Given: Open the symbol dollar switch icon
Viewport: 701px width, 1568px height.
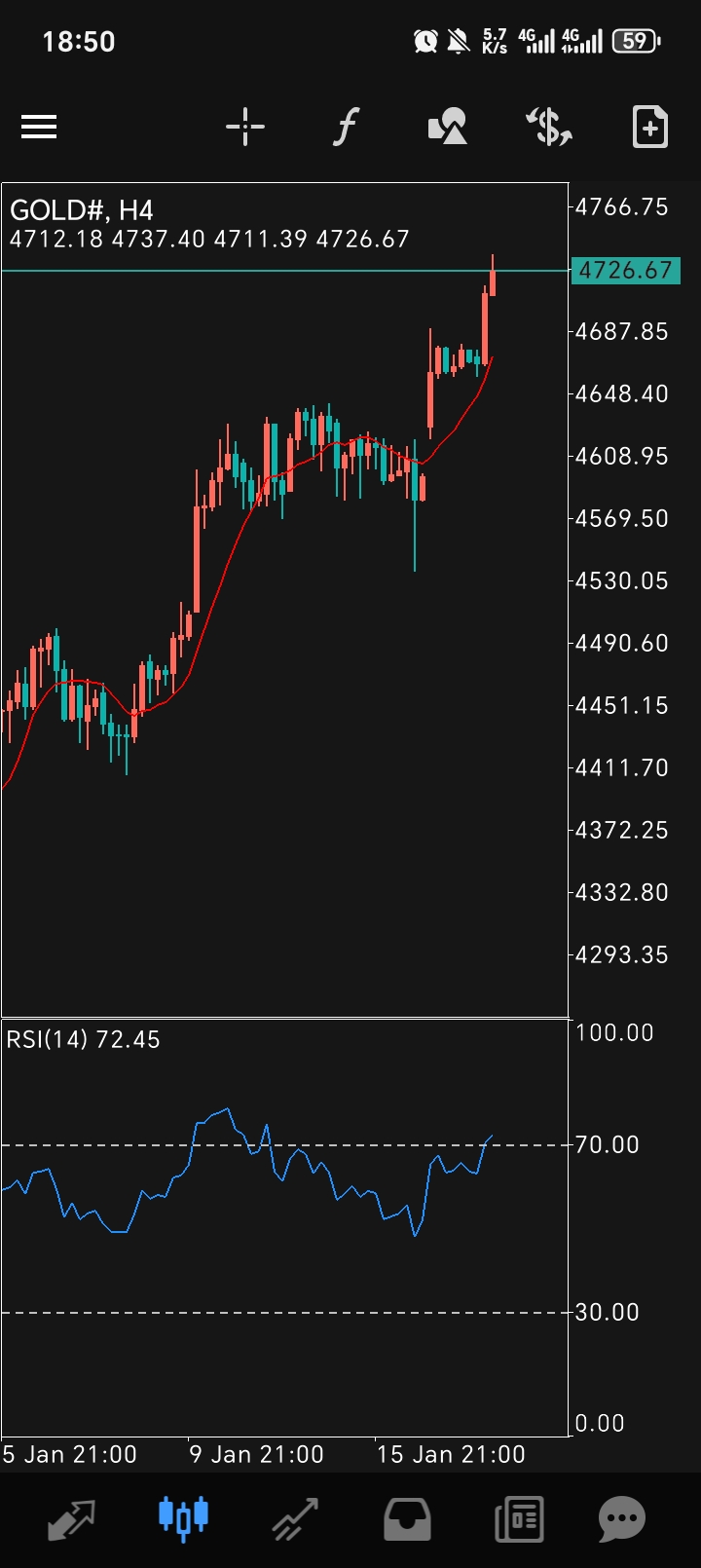Looking at the screenshot, I should [x=549, y=127].
